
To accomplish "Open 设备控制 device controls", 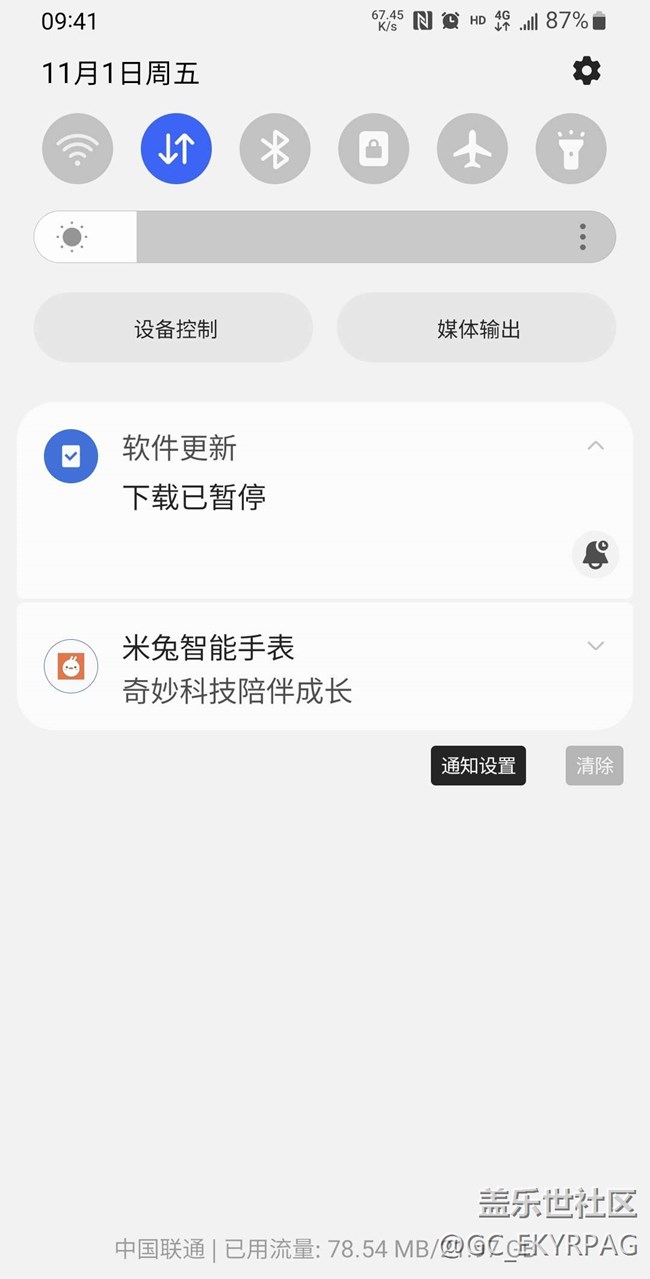I will coord(174,328).
